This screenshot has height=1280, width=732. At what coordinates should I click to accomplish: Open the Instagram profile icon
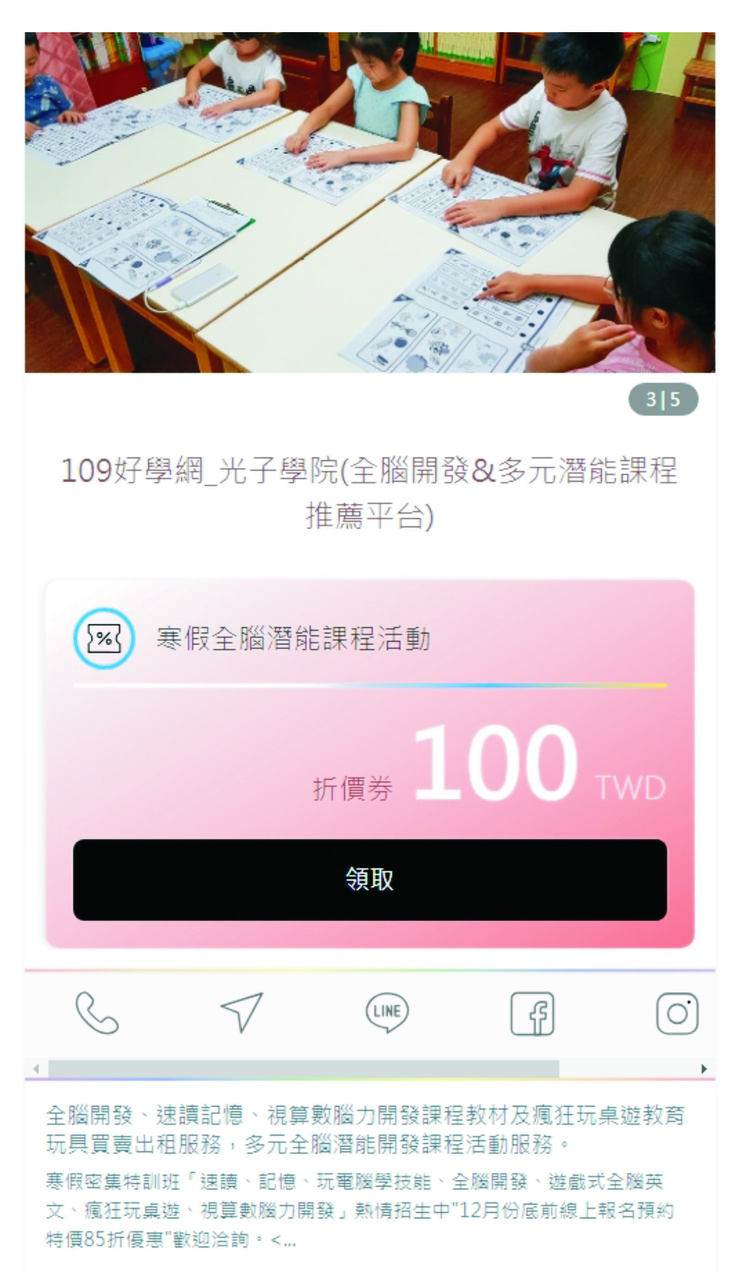[677, 1013]
